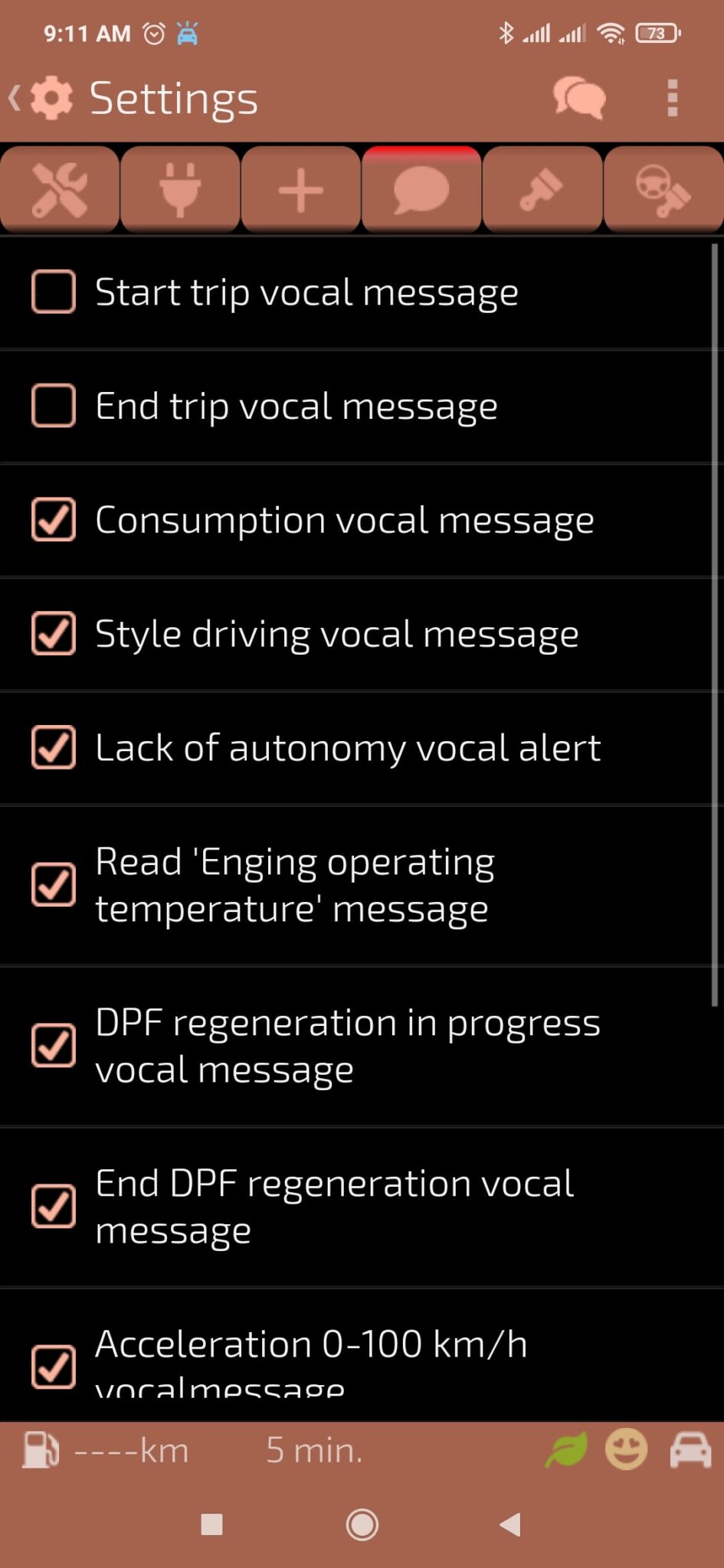Disable Consumption vocal message
This screenshot has width=724, height=1568.
click(x=52, y=520)
